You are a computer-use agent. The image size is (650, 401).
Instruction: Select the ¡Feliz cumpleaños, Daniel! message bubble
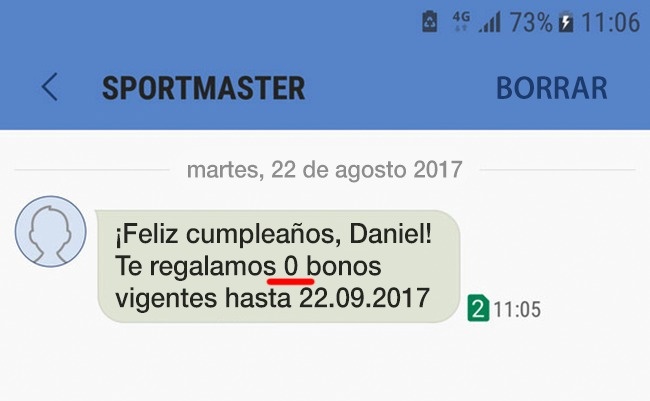pos(277,266)
